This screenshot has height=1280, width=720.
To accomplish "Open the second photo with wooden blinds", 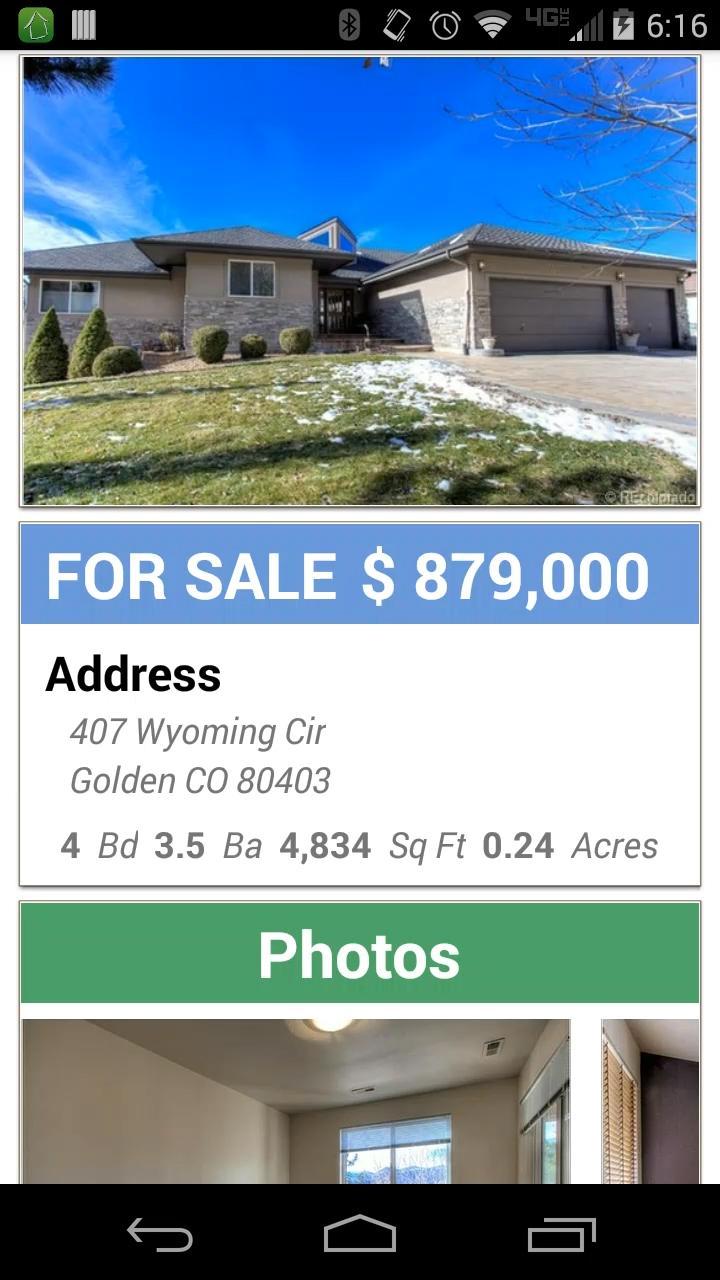I will click(650, 1100).
